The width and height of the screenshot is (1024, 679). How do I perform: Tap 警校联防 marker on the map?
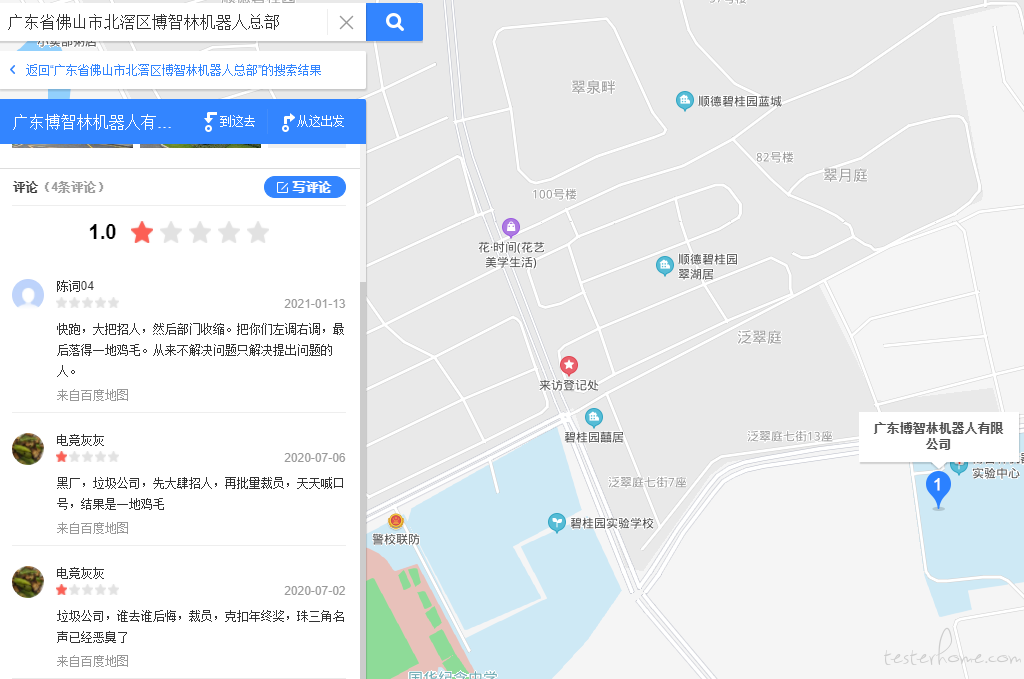pos(395,521)
